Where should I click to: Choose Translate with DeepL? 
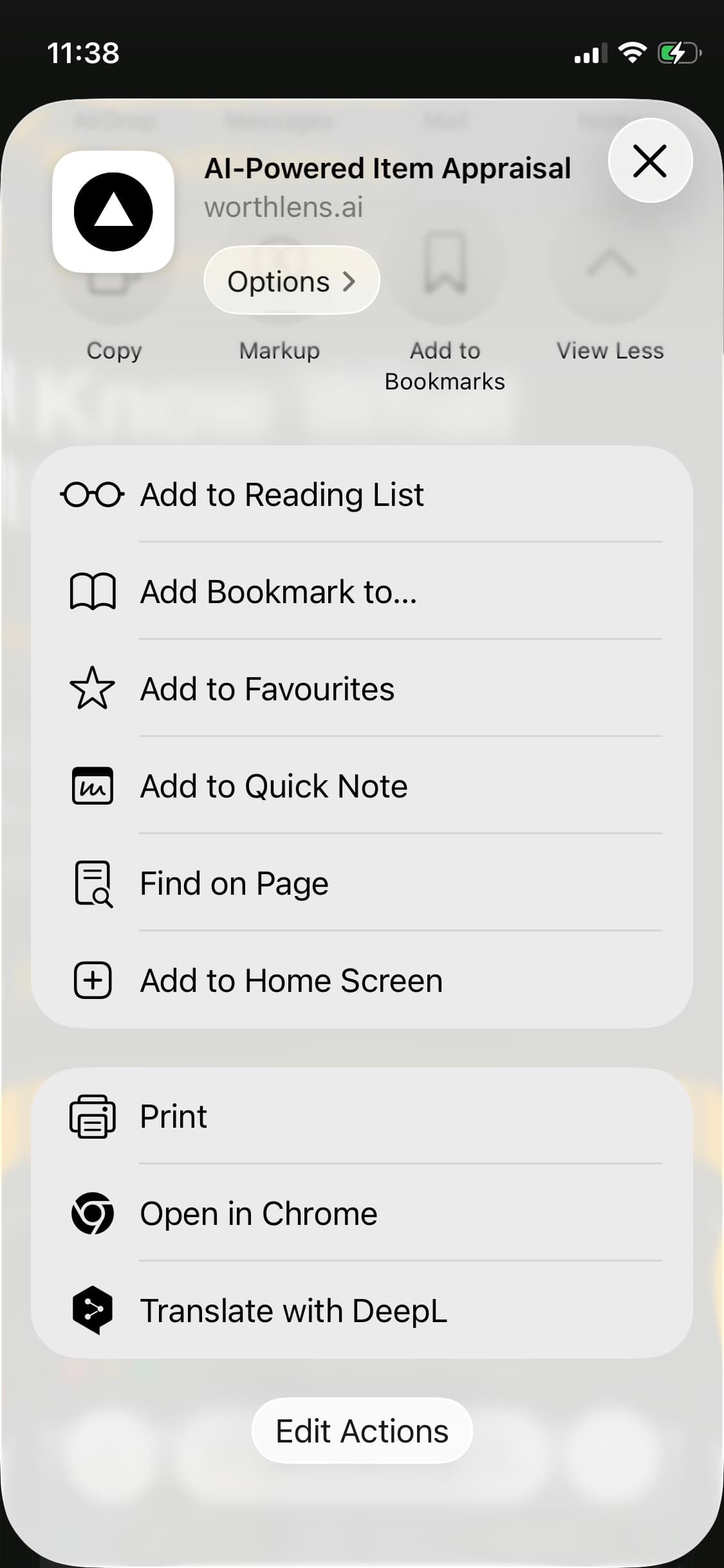293,1310
